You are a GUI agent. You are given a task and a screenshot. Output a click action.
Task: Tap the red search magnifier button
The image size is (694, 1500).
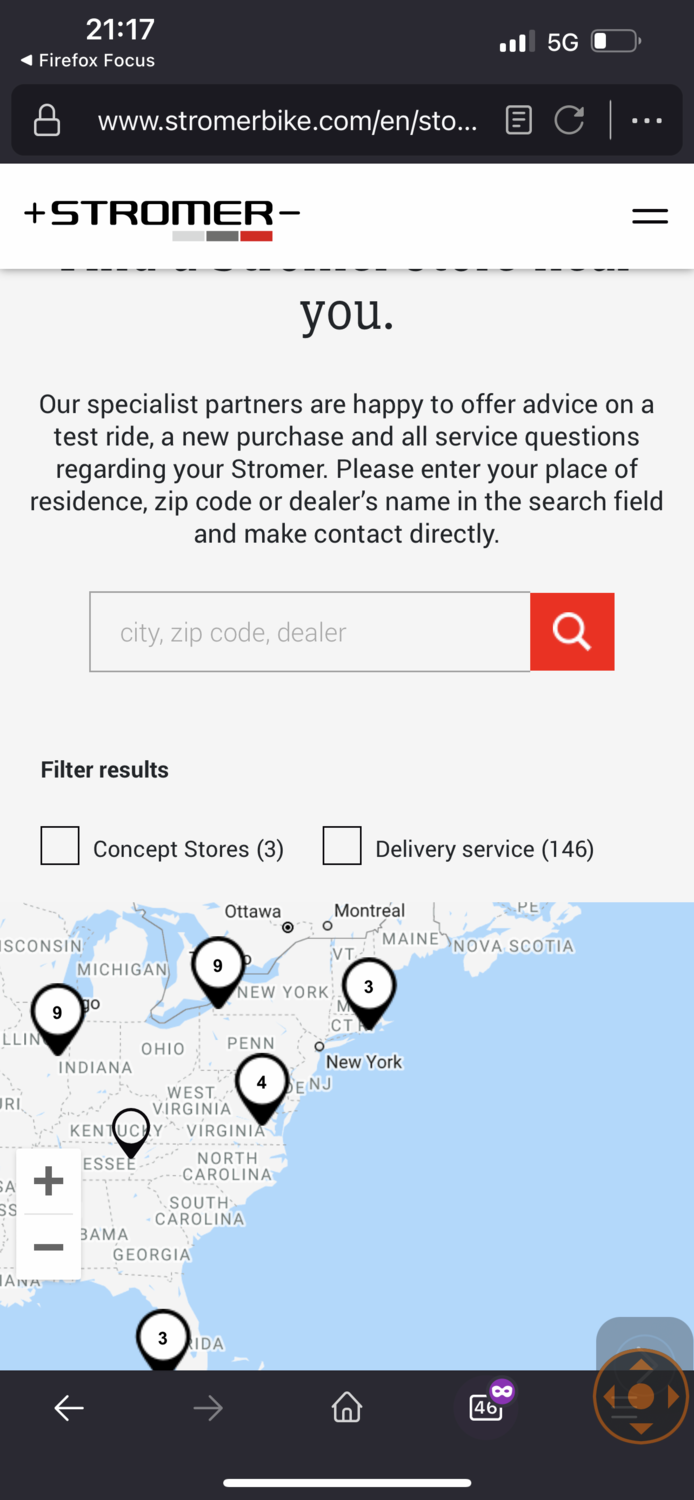click(572, 632)
